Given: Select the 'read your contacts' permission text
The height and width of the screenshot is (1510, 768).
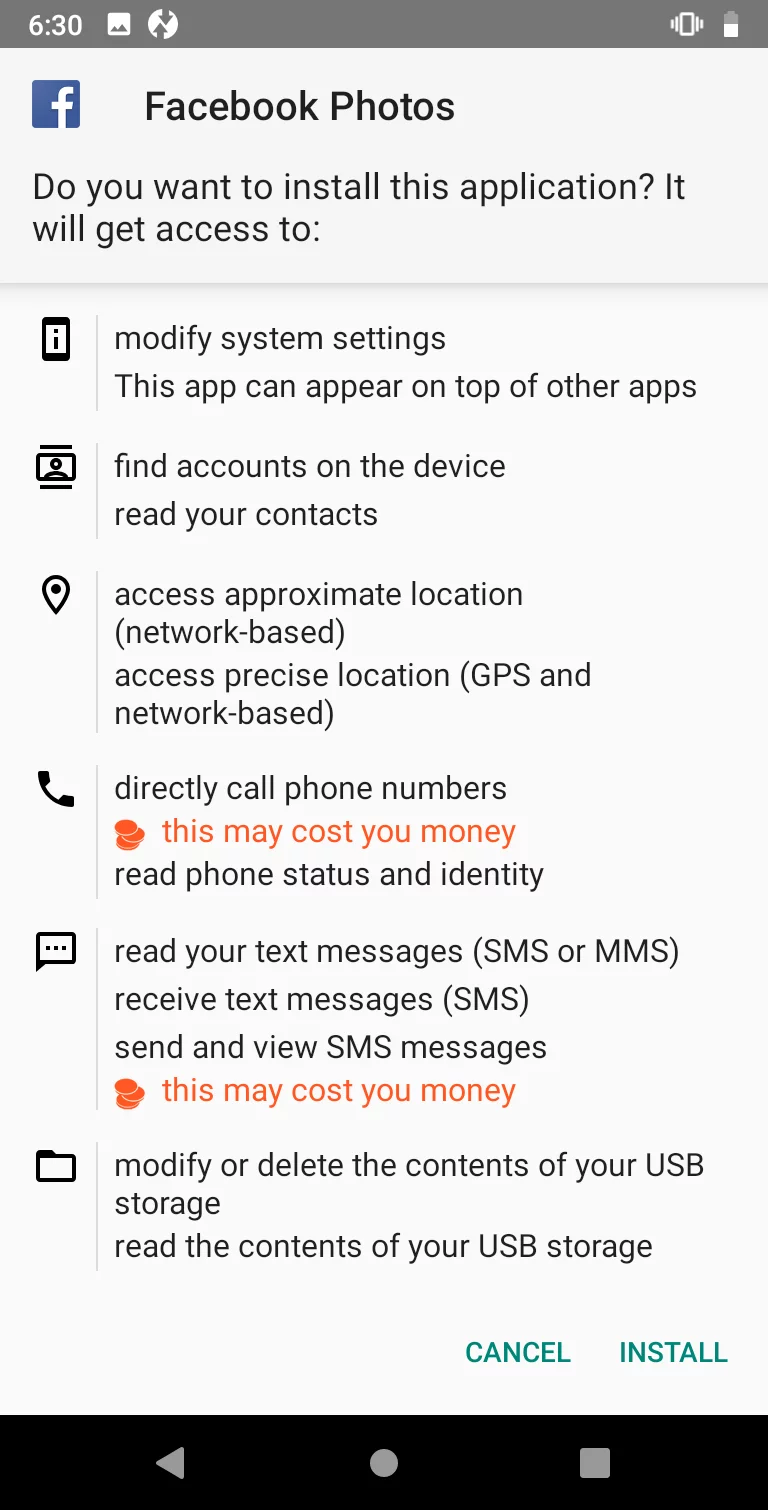Looking at the screenshot, I should tap(246, 514).
